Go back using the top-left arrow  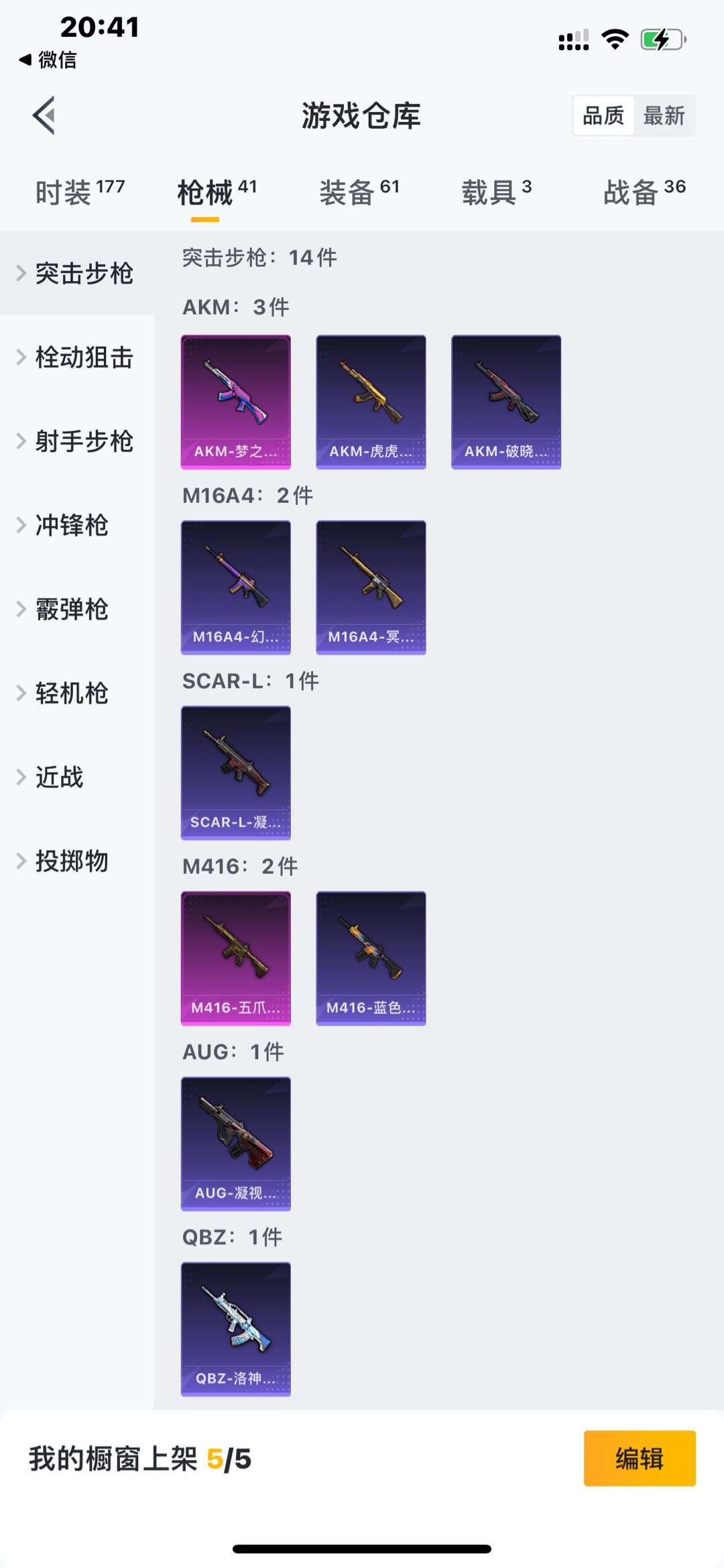pos(44,115)
